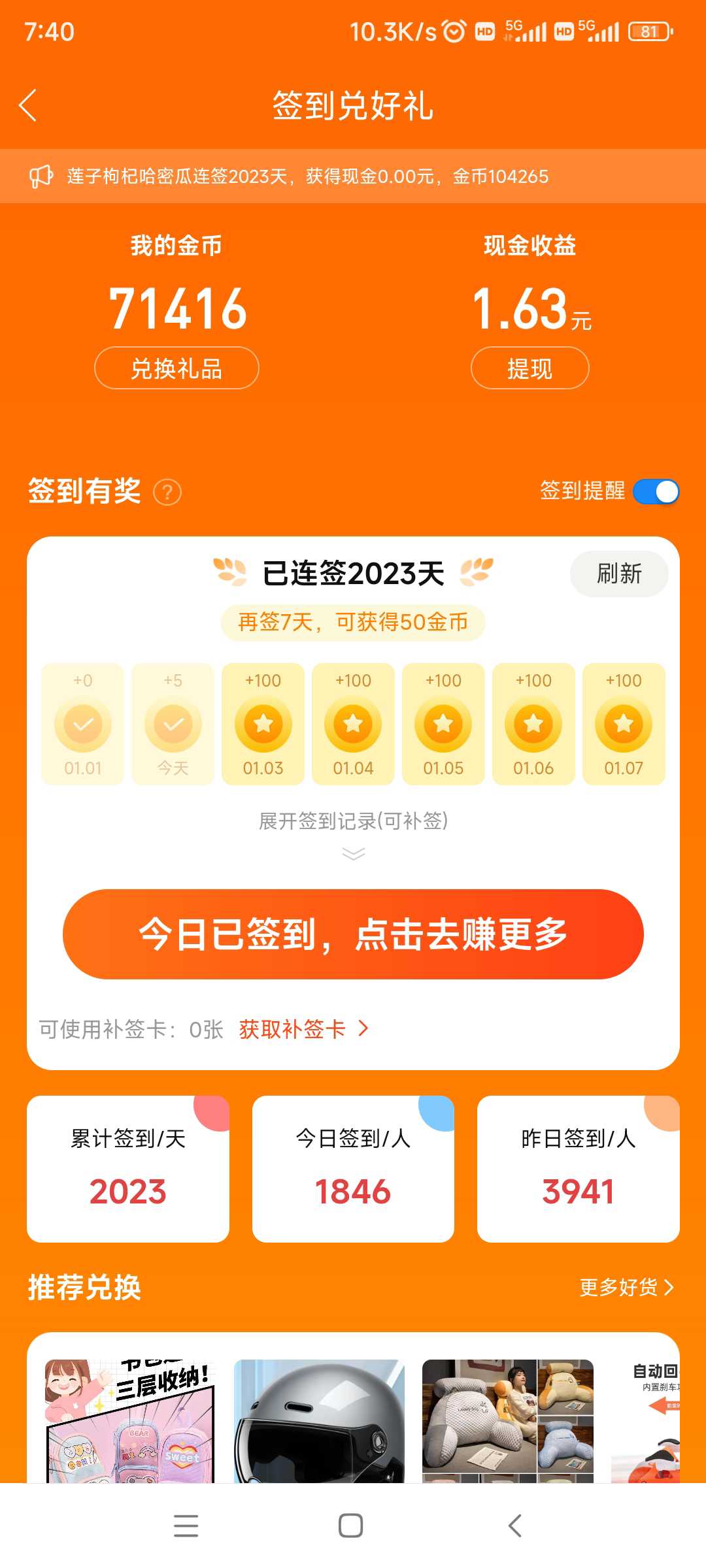
Task: Open the system recent apps button
Action: point(186,1526)
